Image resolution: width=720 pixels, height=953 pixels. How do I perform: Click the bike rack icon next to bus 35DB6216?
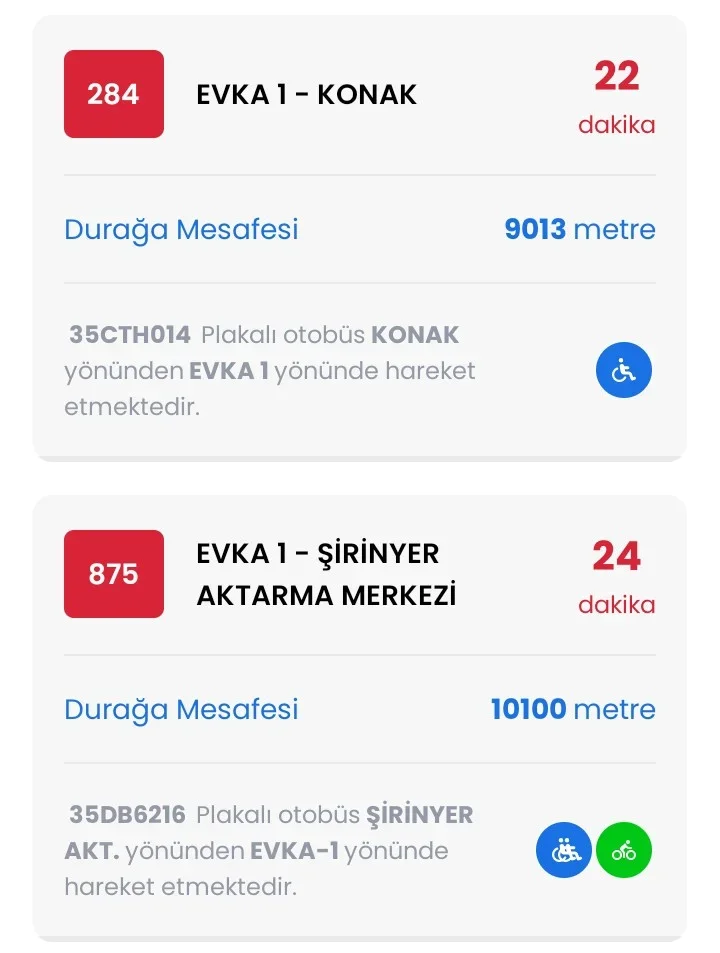[x=622, y=850]
